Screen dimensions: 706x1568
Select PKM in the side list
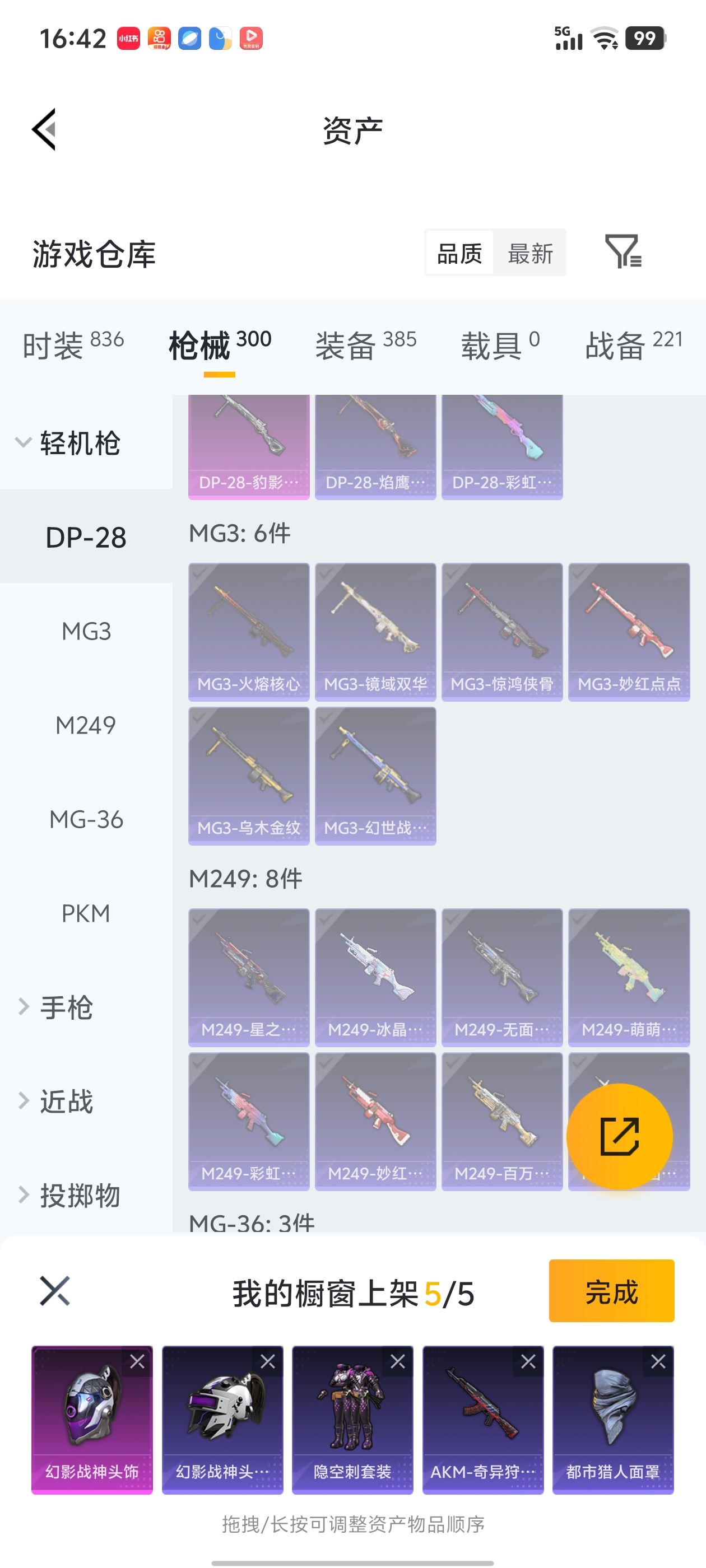(86, 913)
